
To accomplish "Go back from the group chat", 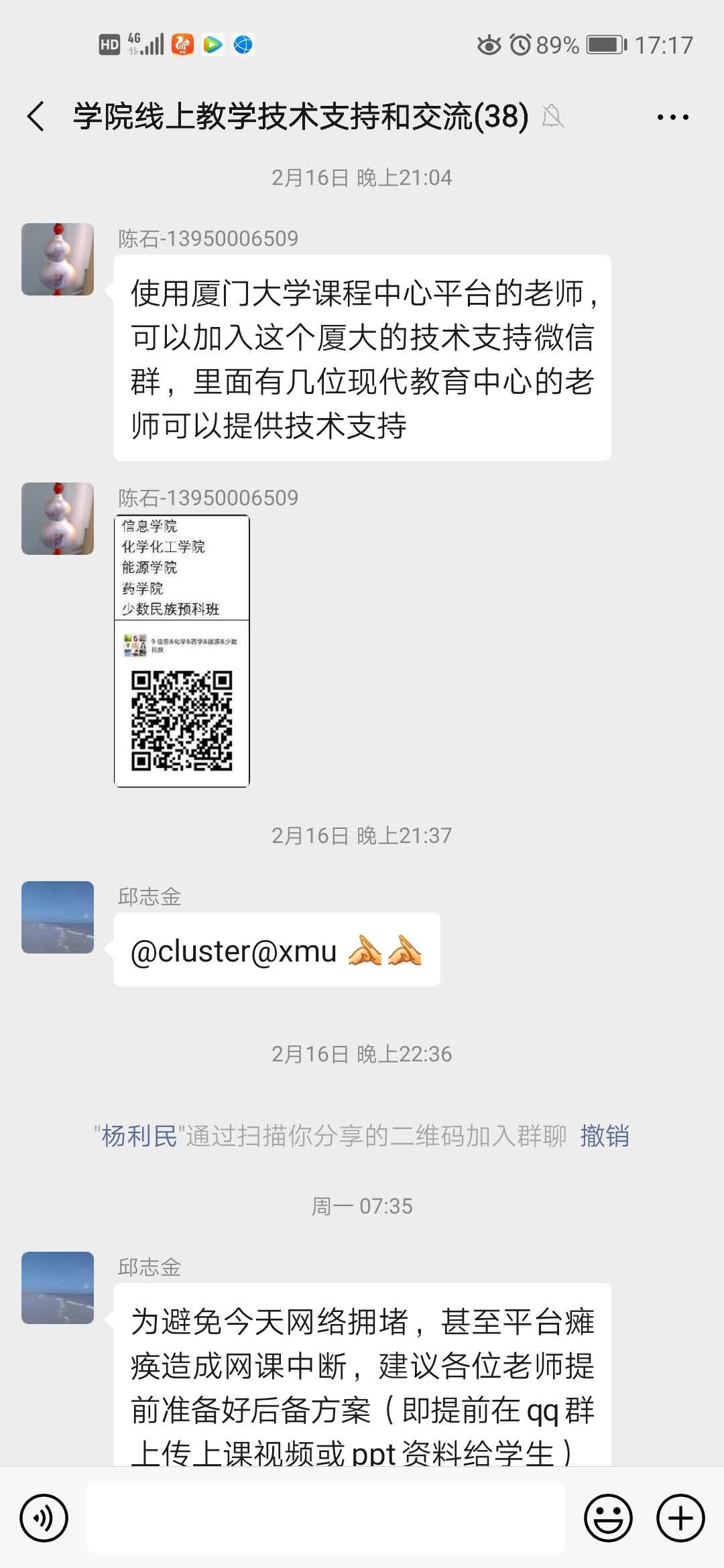I will [x=37, y=117].
